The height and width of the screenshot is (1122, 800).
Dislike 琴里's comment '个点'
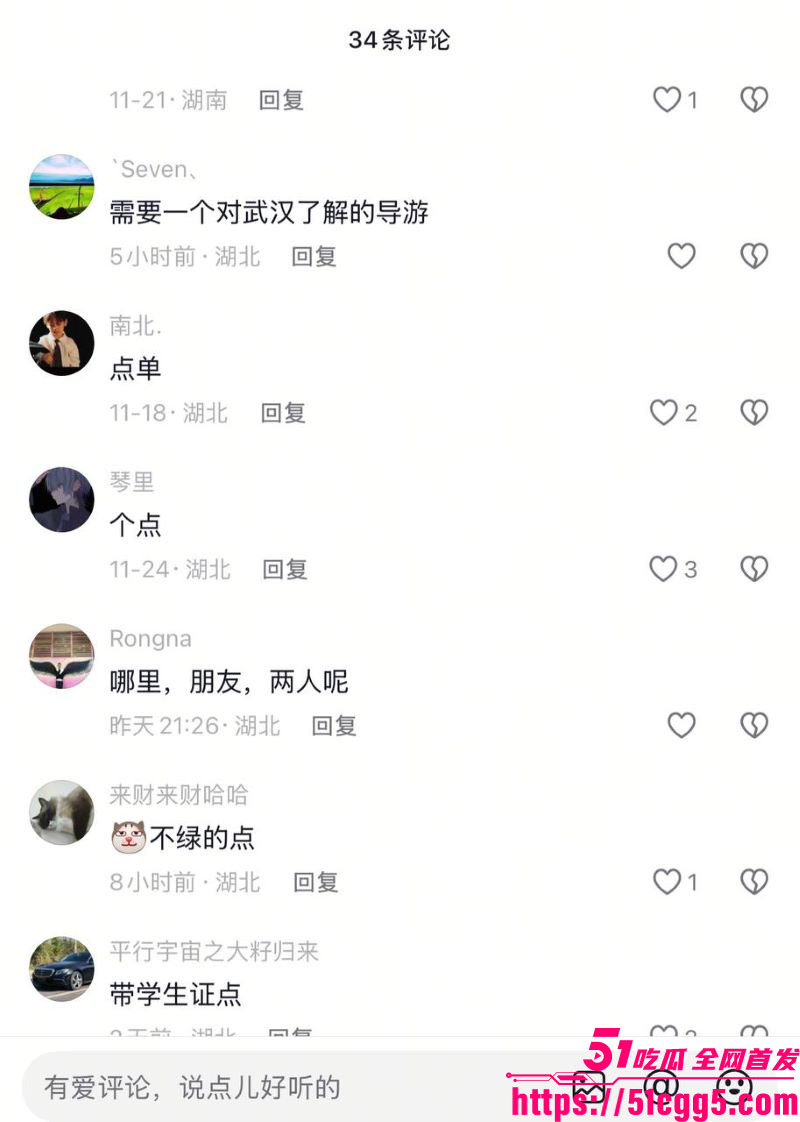[753, 569]
